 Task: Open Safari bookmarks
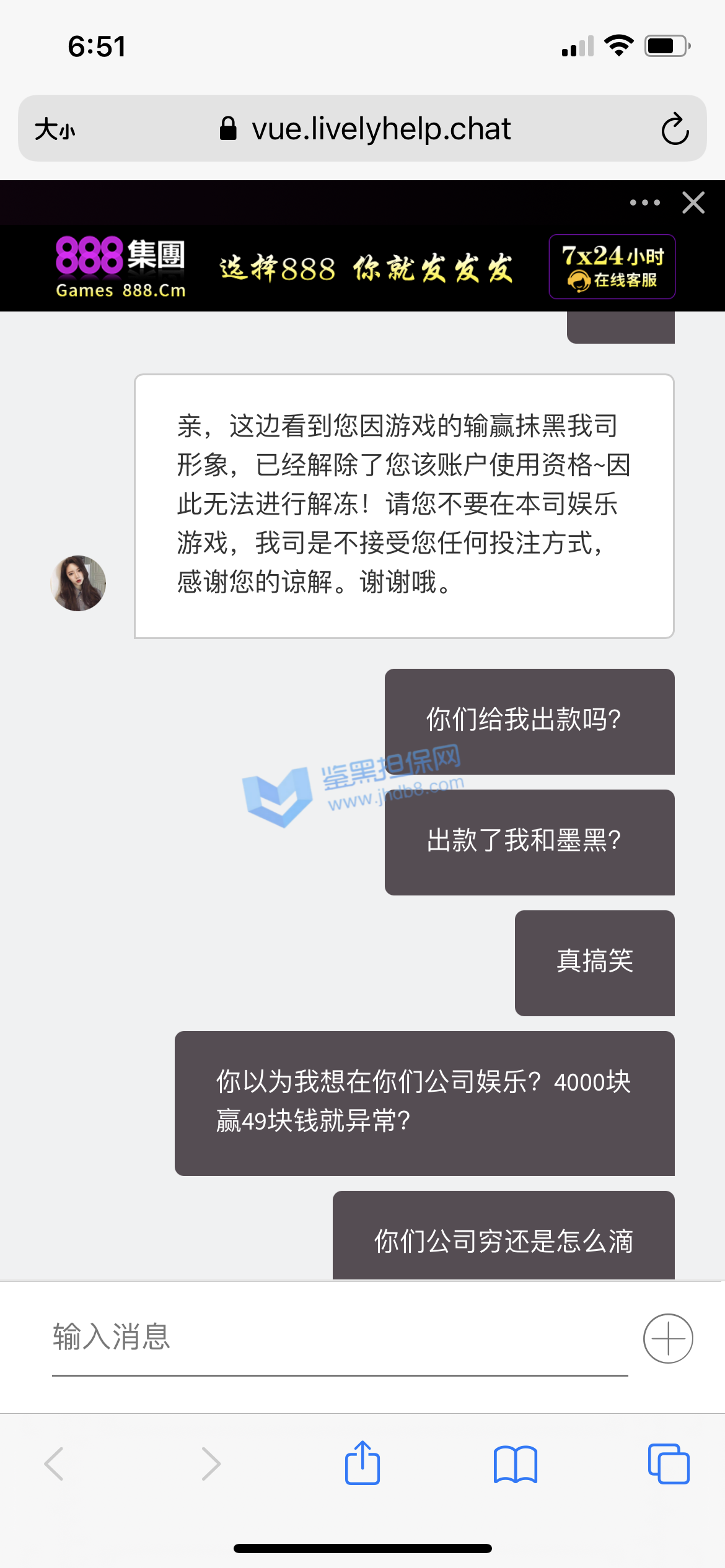(515, 1464)
